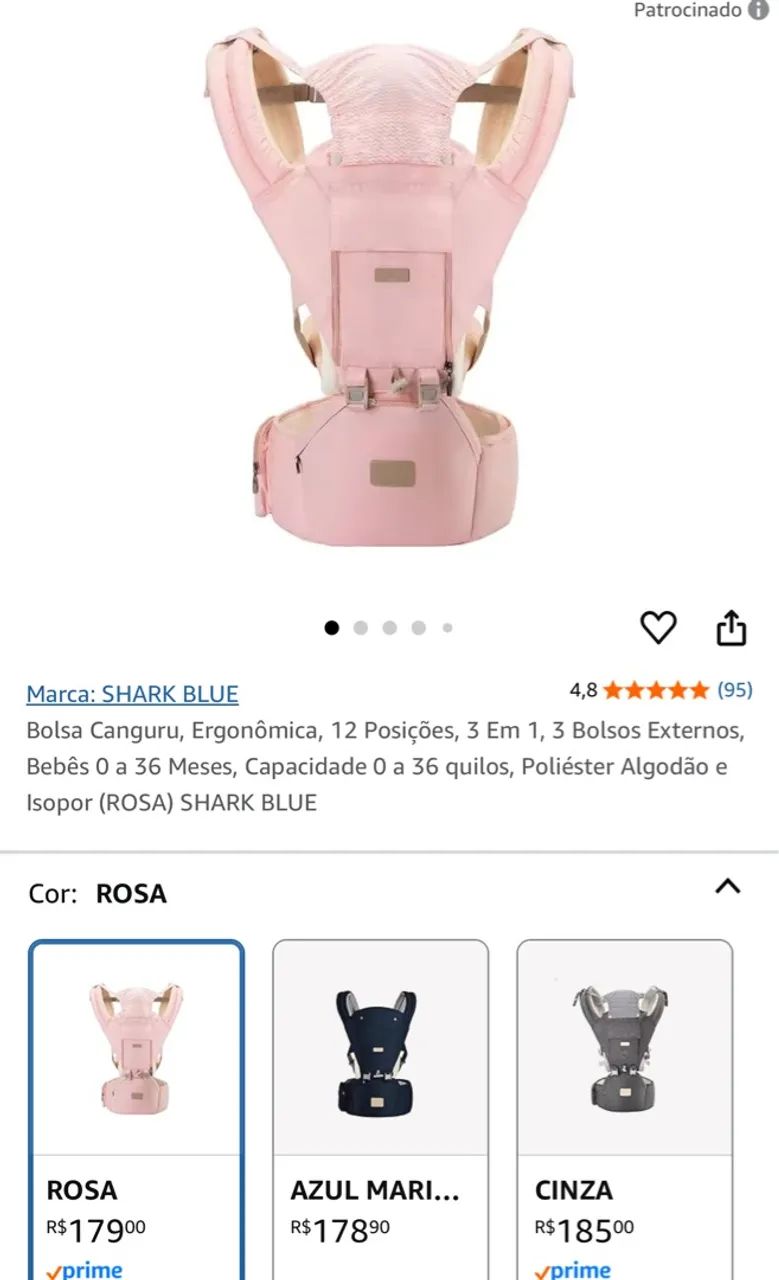The image size is (779, 1280).
Task: Select the second carousel dot
Action: [x=360, y=626]
